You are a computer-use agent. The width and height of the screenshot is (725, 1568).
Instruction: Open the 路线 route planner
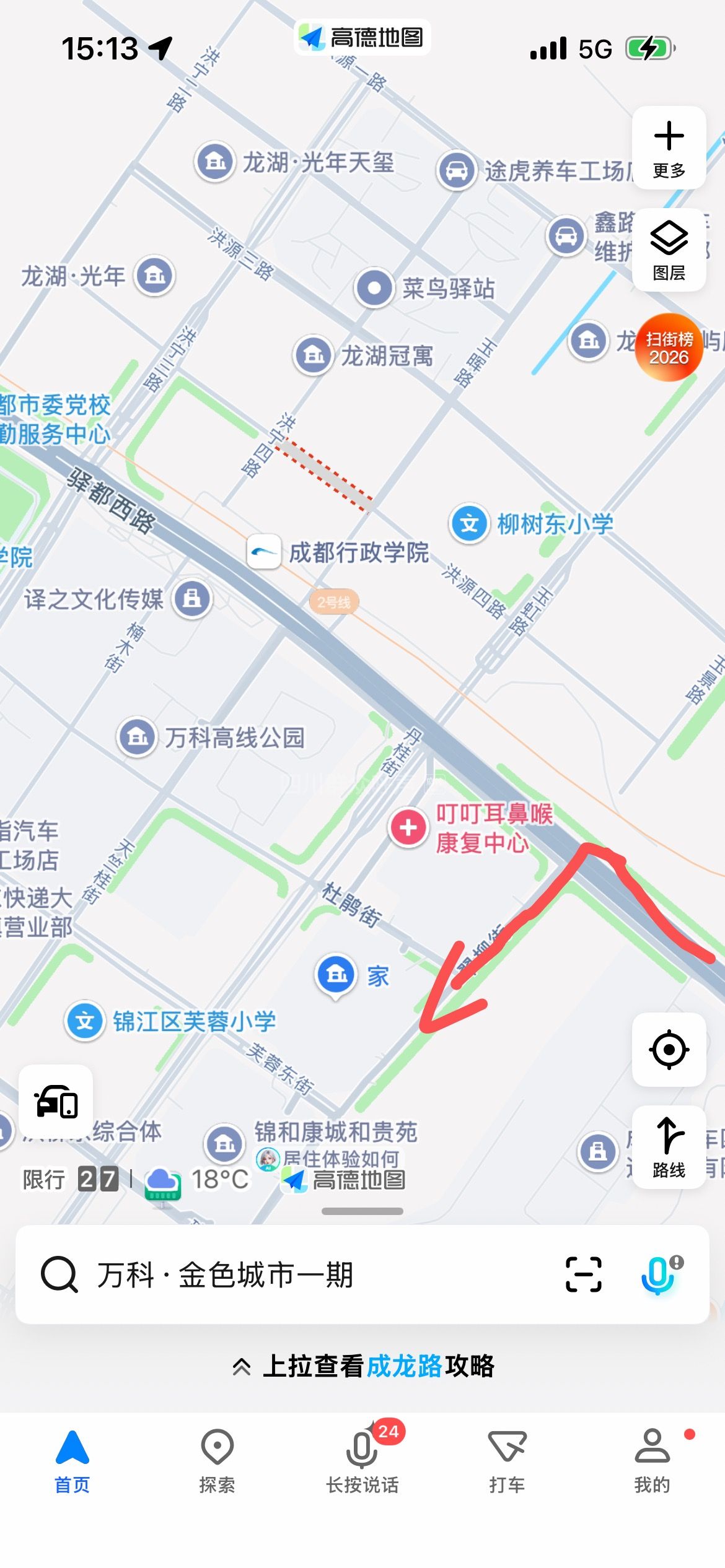[x=669, y=1147]
